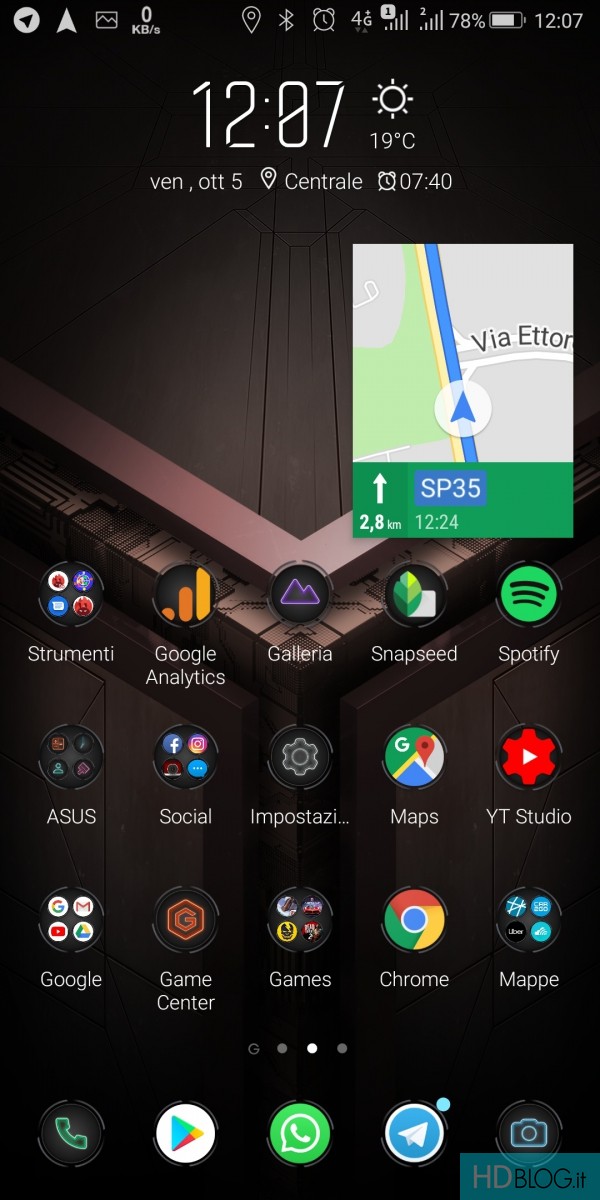Launch Chrome browser
The width and height of the screenshot is (600, 1200).
[x=414, y=920]
